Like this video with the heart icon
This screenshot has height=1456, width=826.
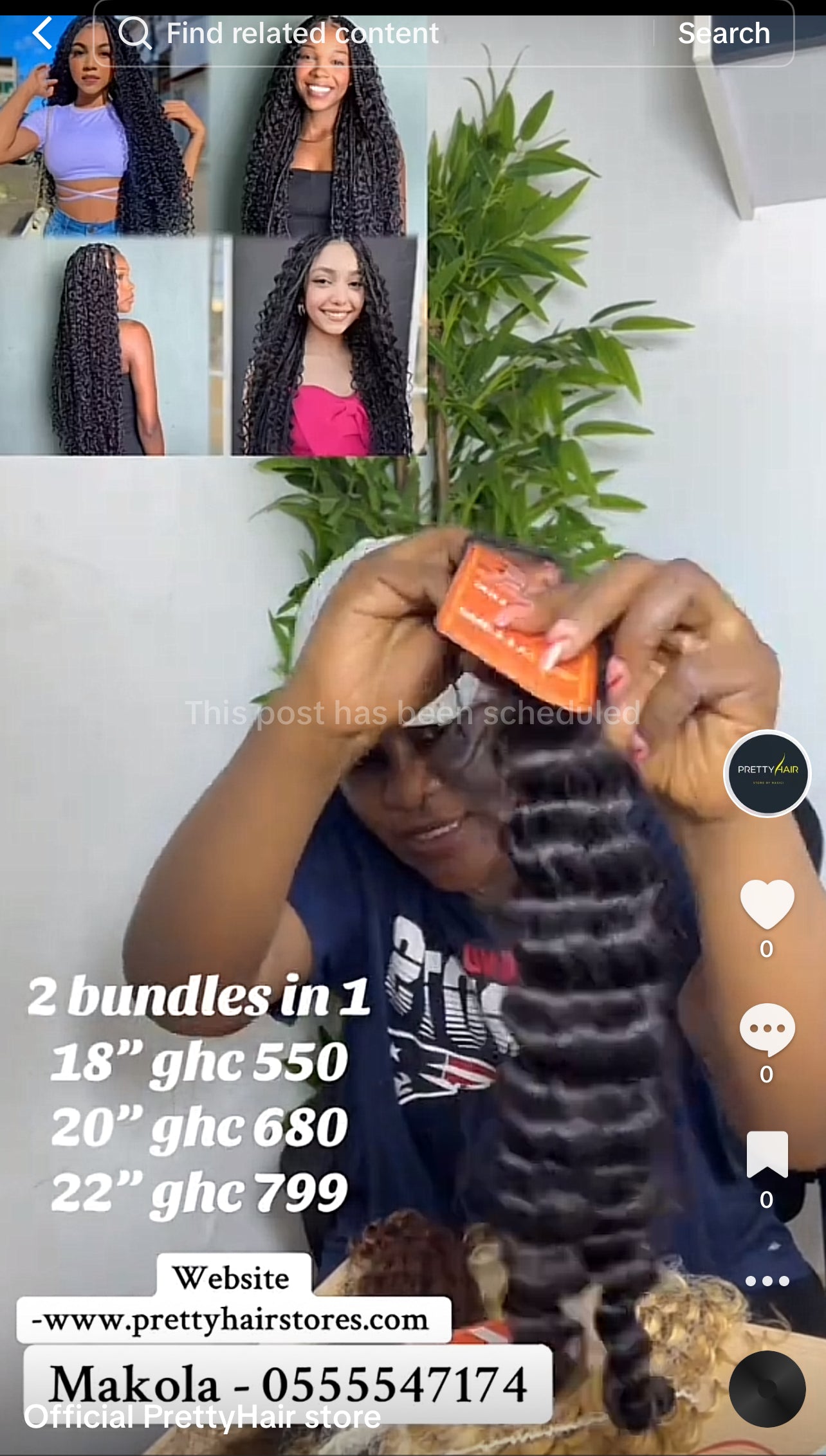pyautogui.click(x=767, y=904)
